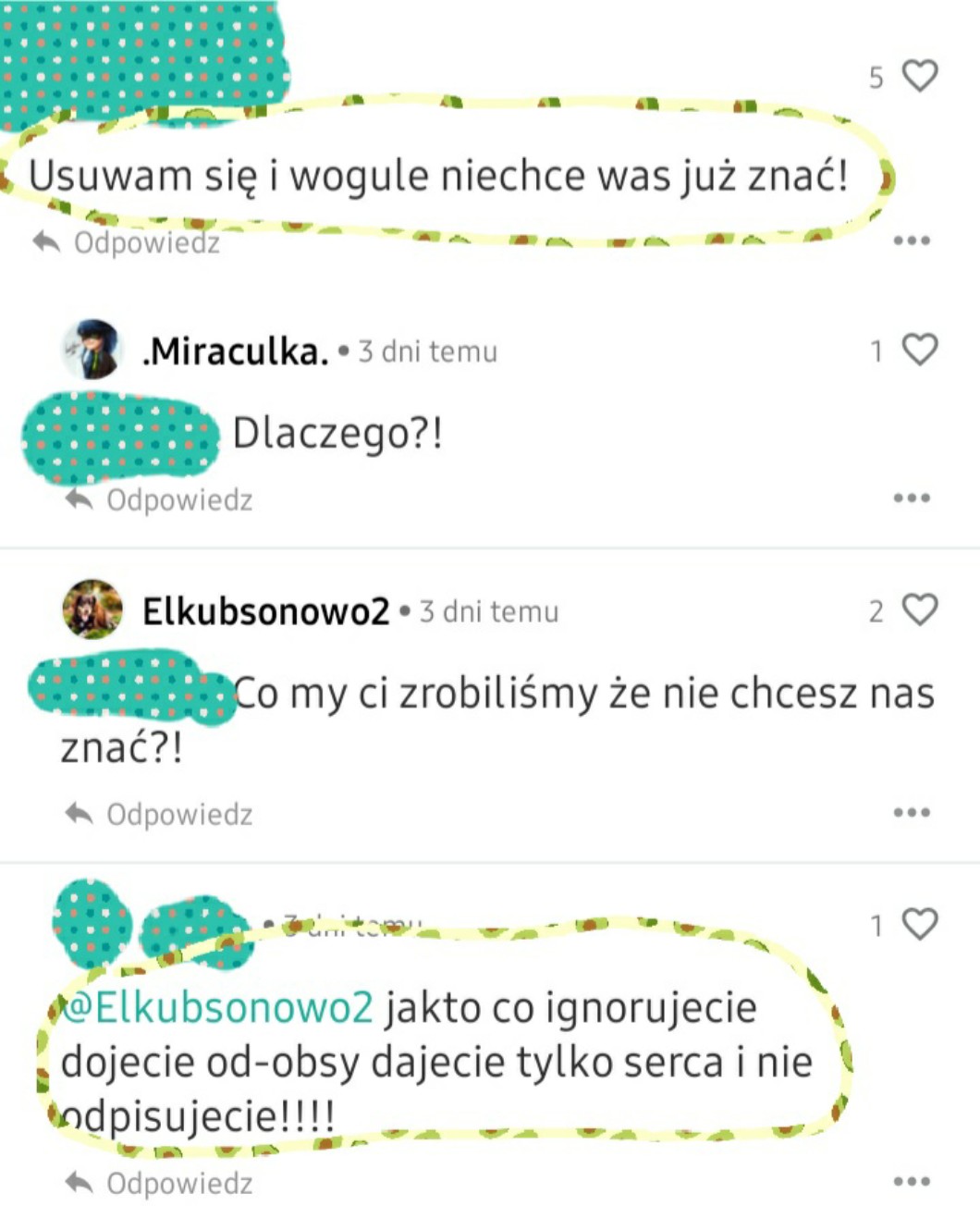Like the comment mentioning @Elkubsonowo2
Screen dimensions: 980x1206
(x=919, y=924)
